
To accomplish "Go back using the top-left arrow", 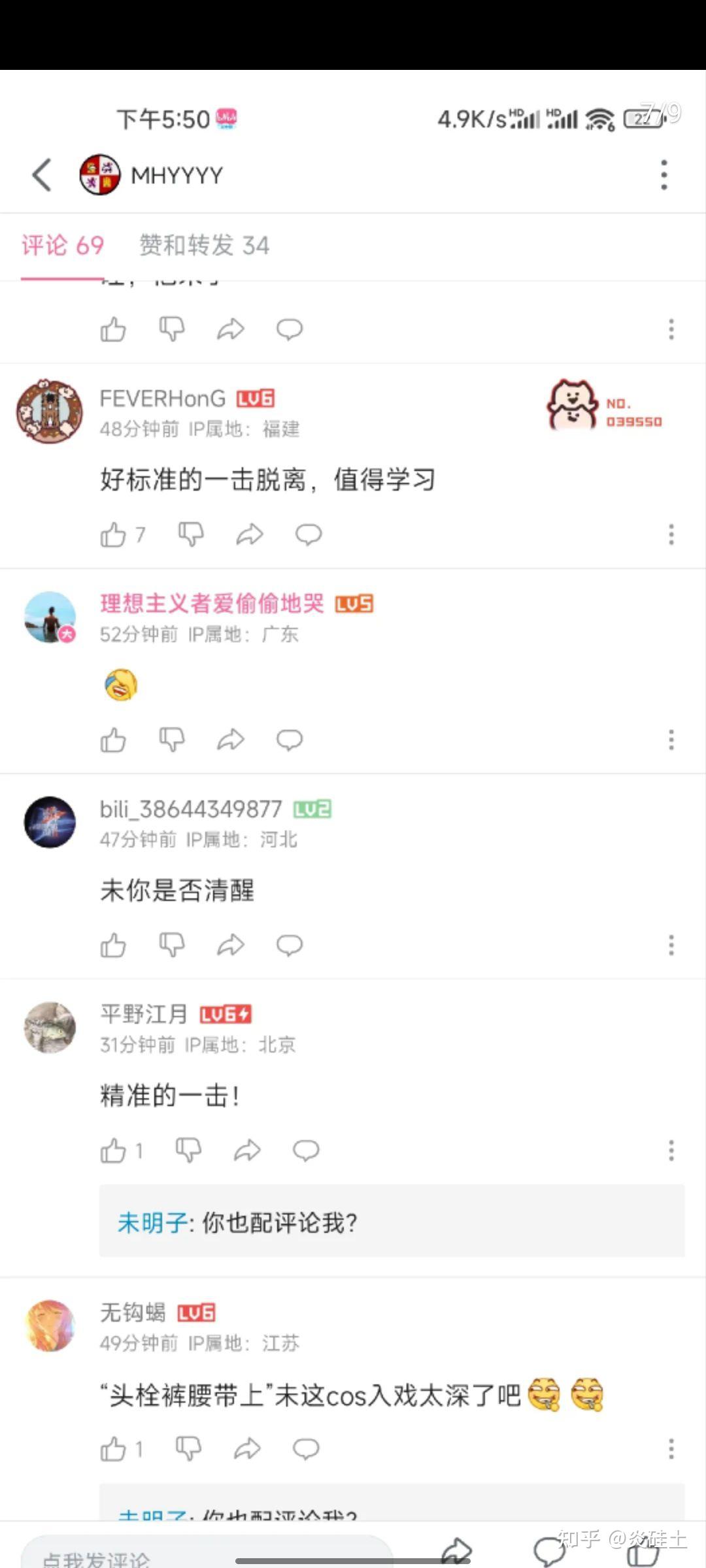I will click(x=42, y=175).
